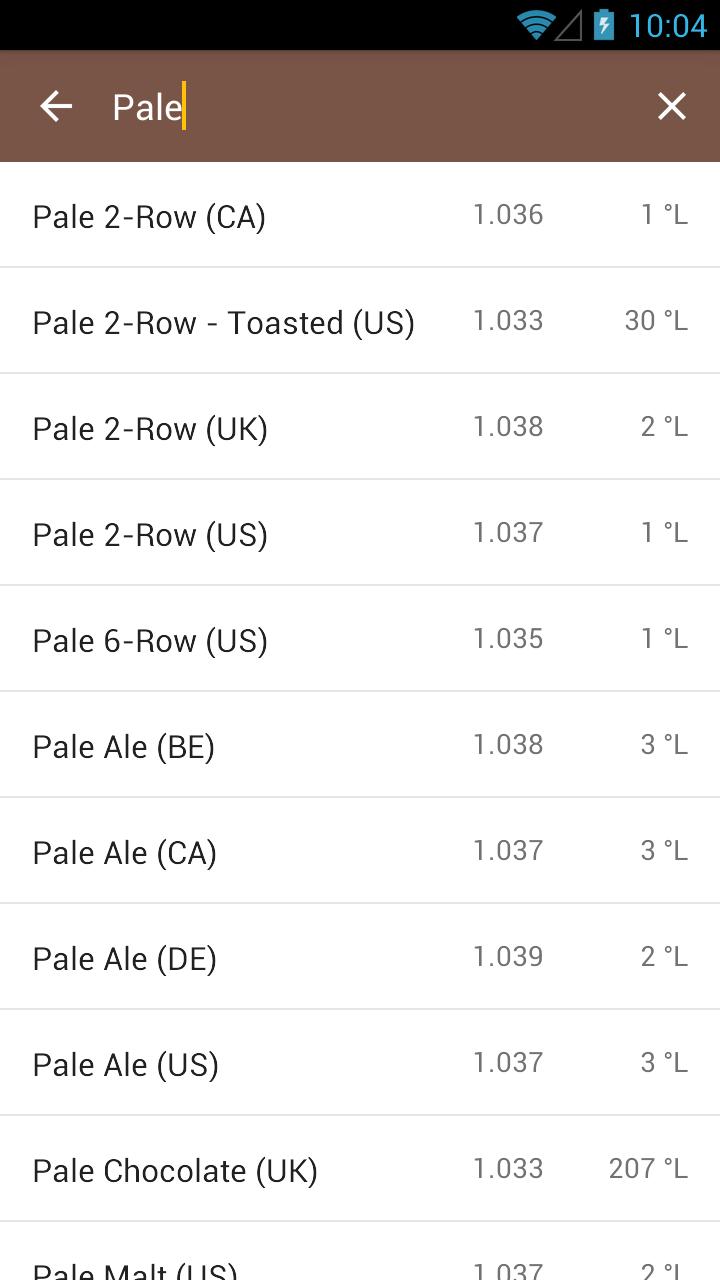This screenshot has height=1280, width=720.
Task: Open Pale Chocolate (UK) entry
Action: 360,1169
